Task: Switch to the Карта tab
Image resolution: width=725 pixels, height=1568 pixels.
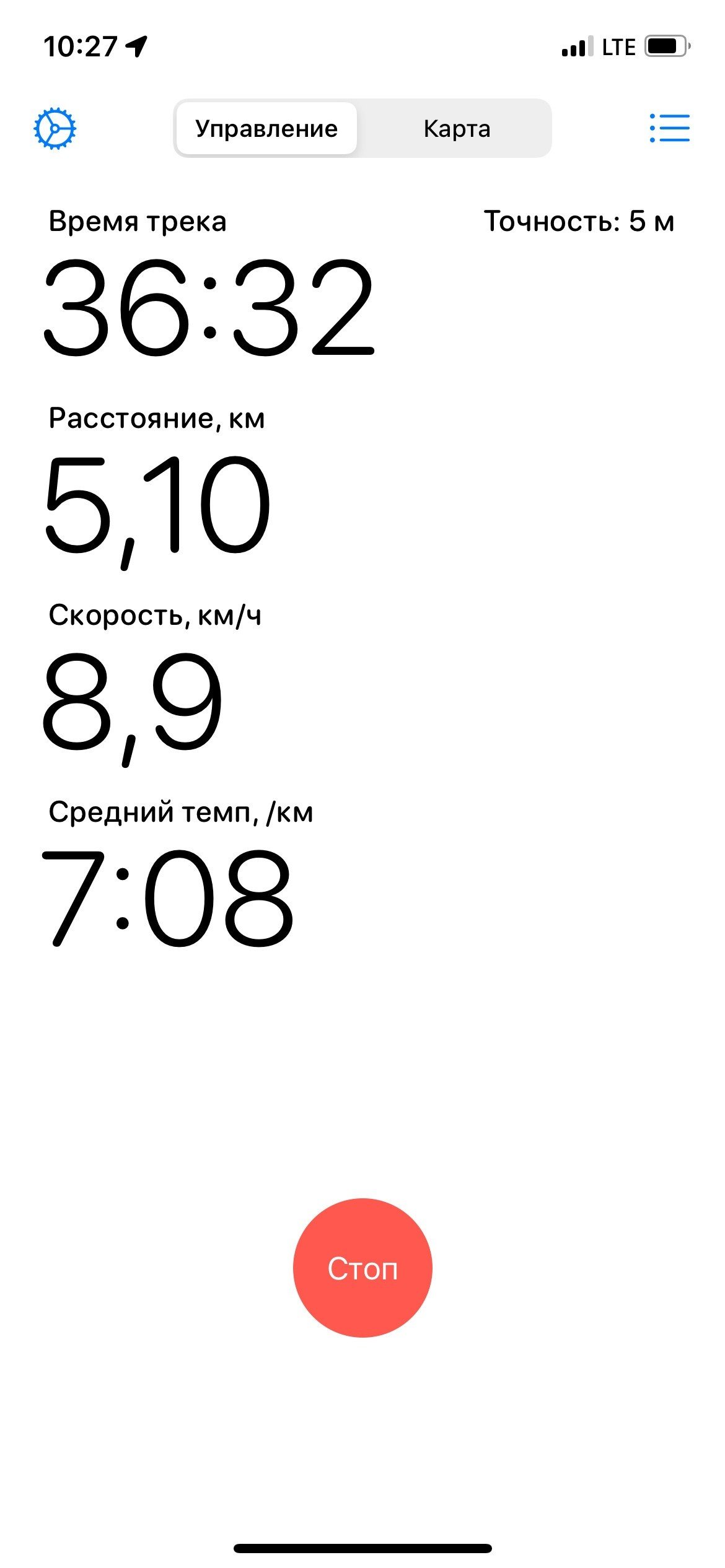Action: point(457,128)
